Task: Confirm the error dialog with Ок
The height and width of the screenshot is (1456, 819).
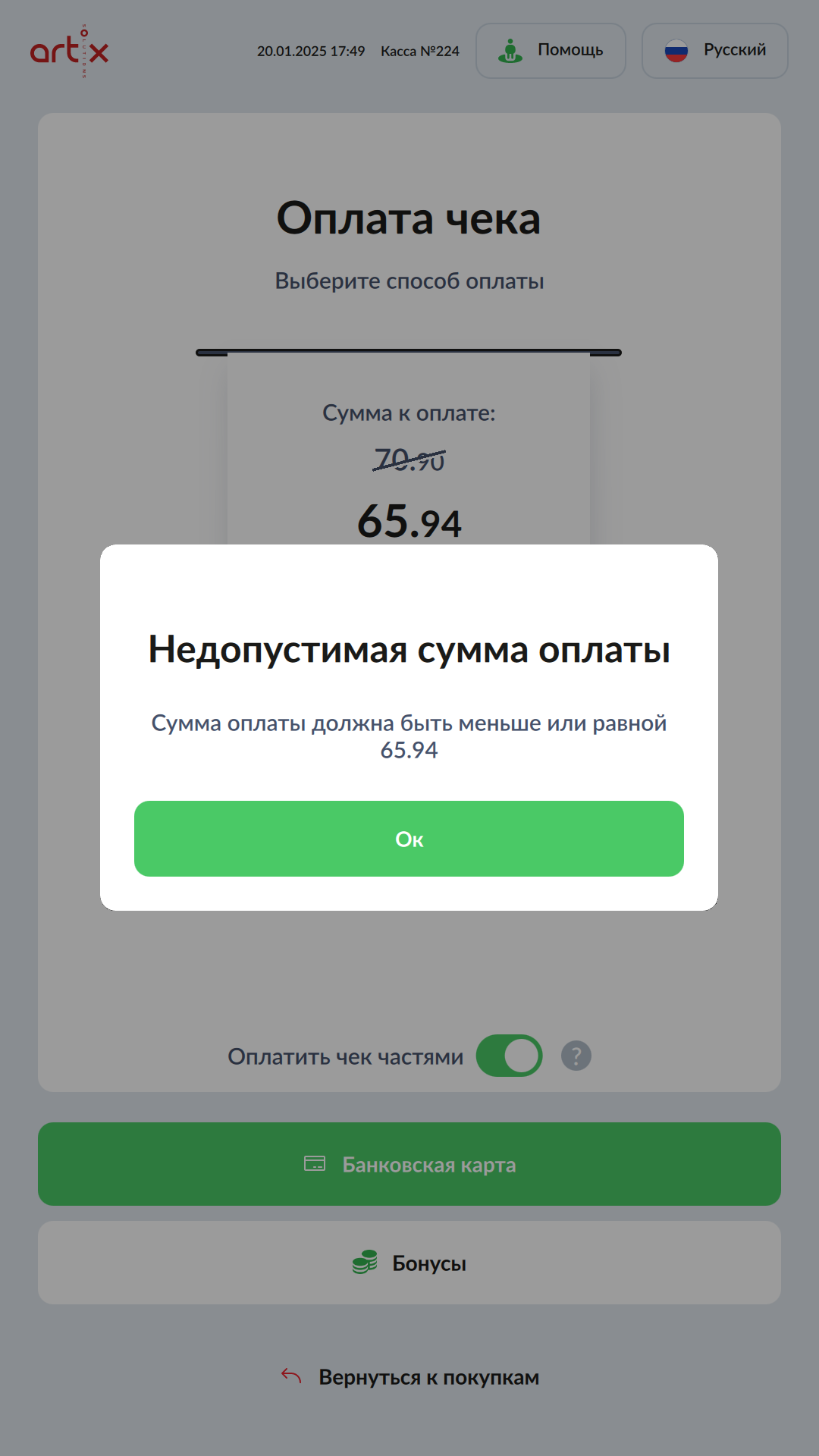Action: [x=409, y=839]
